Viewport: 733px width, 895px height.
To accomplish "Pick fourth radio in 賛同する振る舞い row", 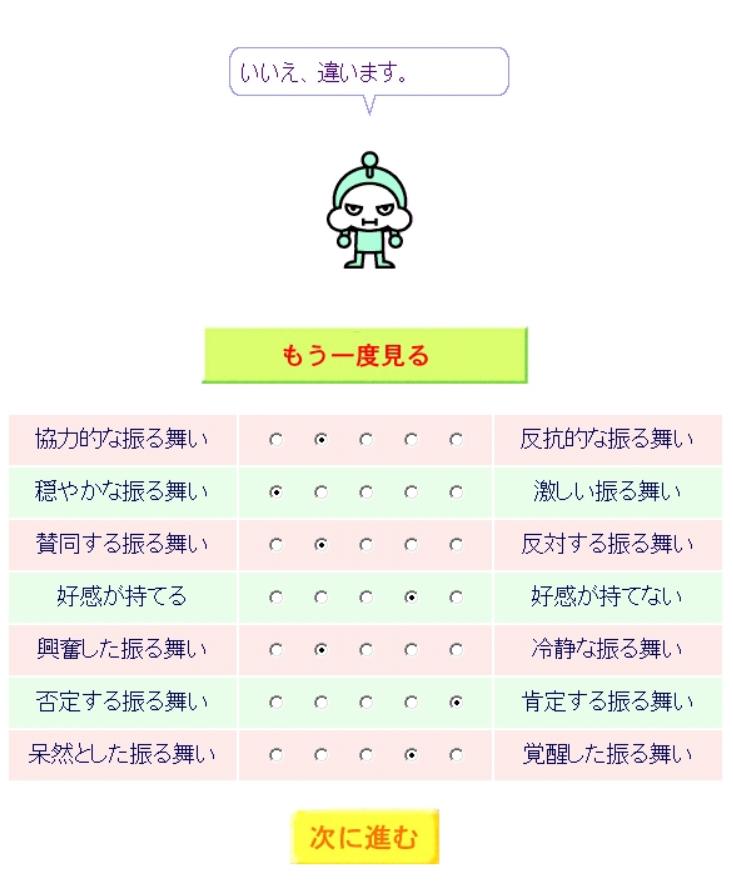I will (x=411, y=545).
